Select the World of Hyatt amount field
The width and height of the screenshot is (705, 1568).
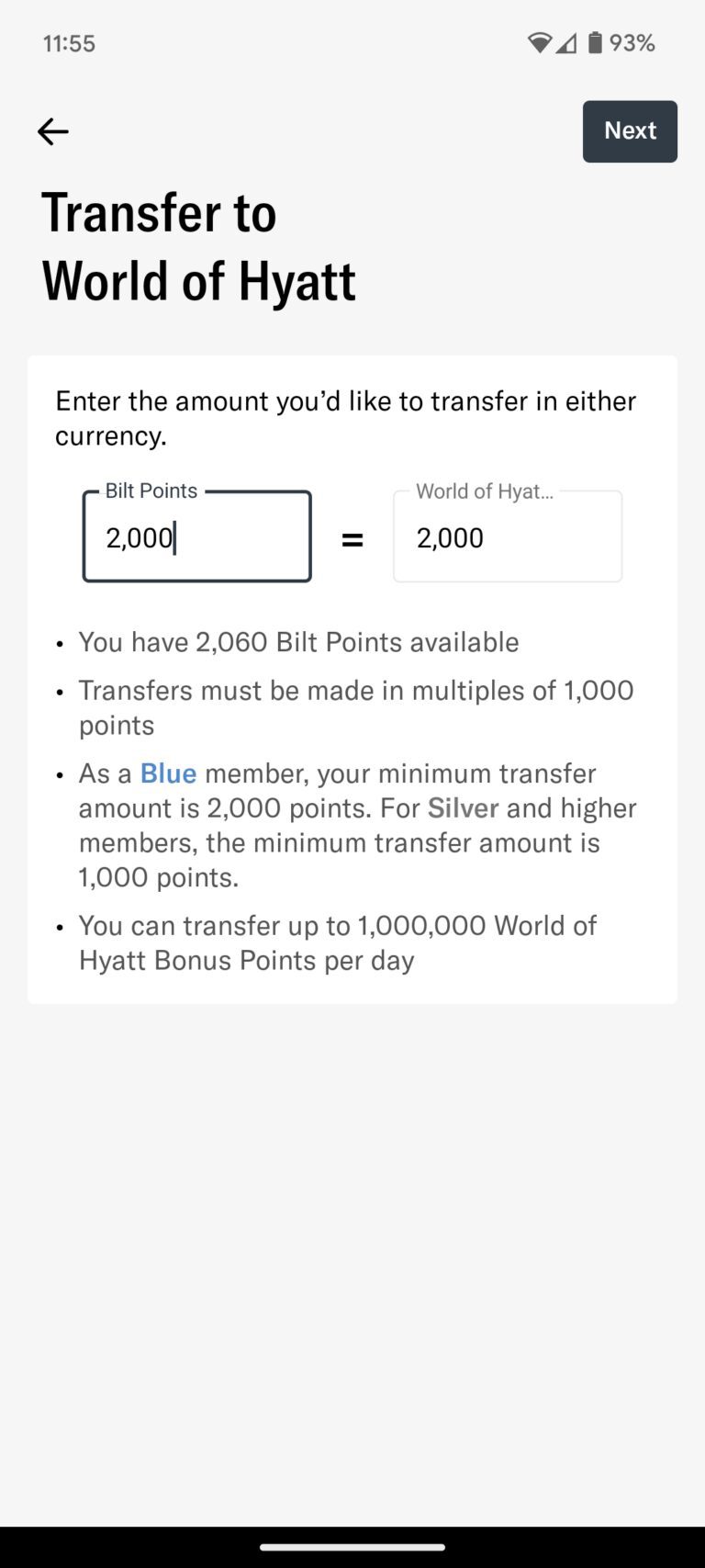pos(508,536)
